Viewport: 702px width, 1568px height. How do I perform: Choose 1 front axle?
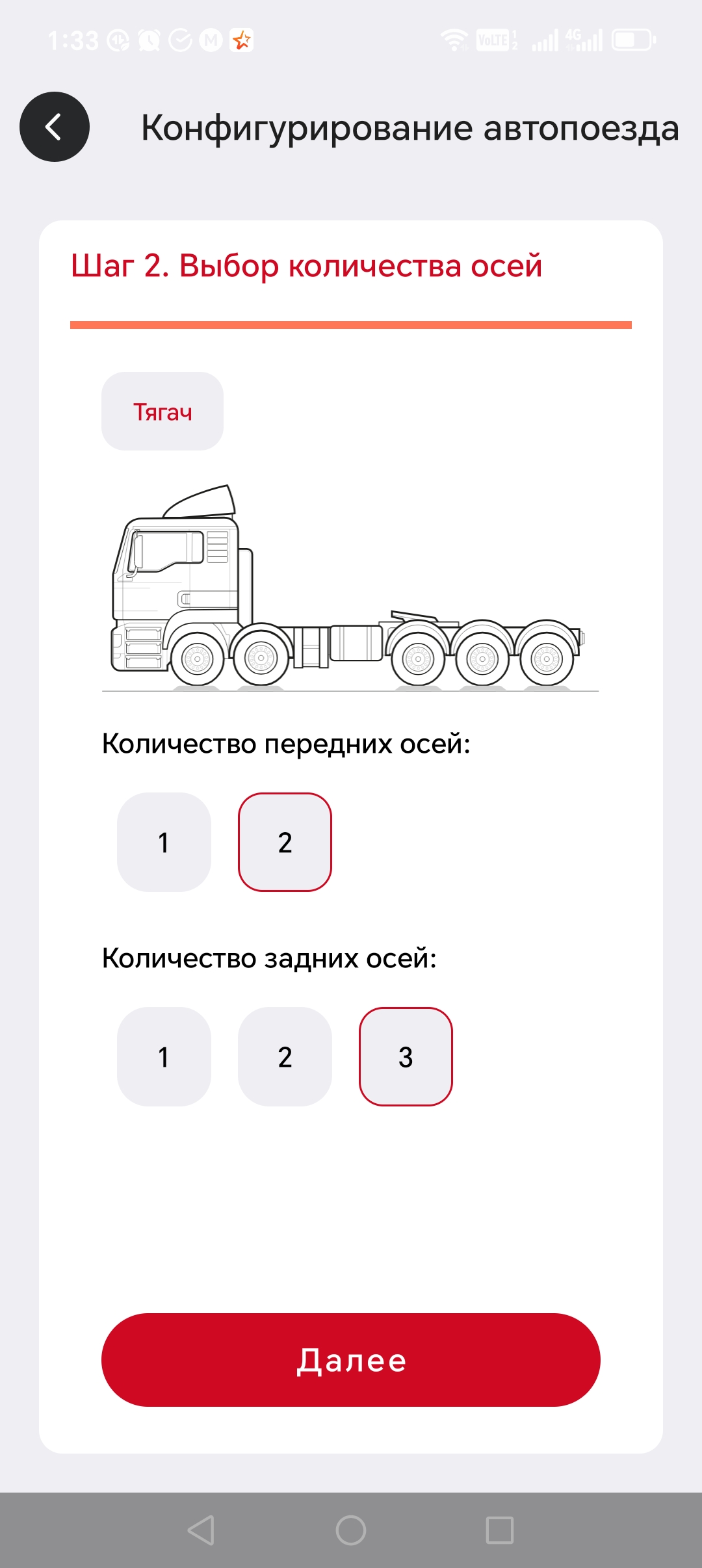point(164,842)
